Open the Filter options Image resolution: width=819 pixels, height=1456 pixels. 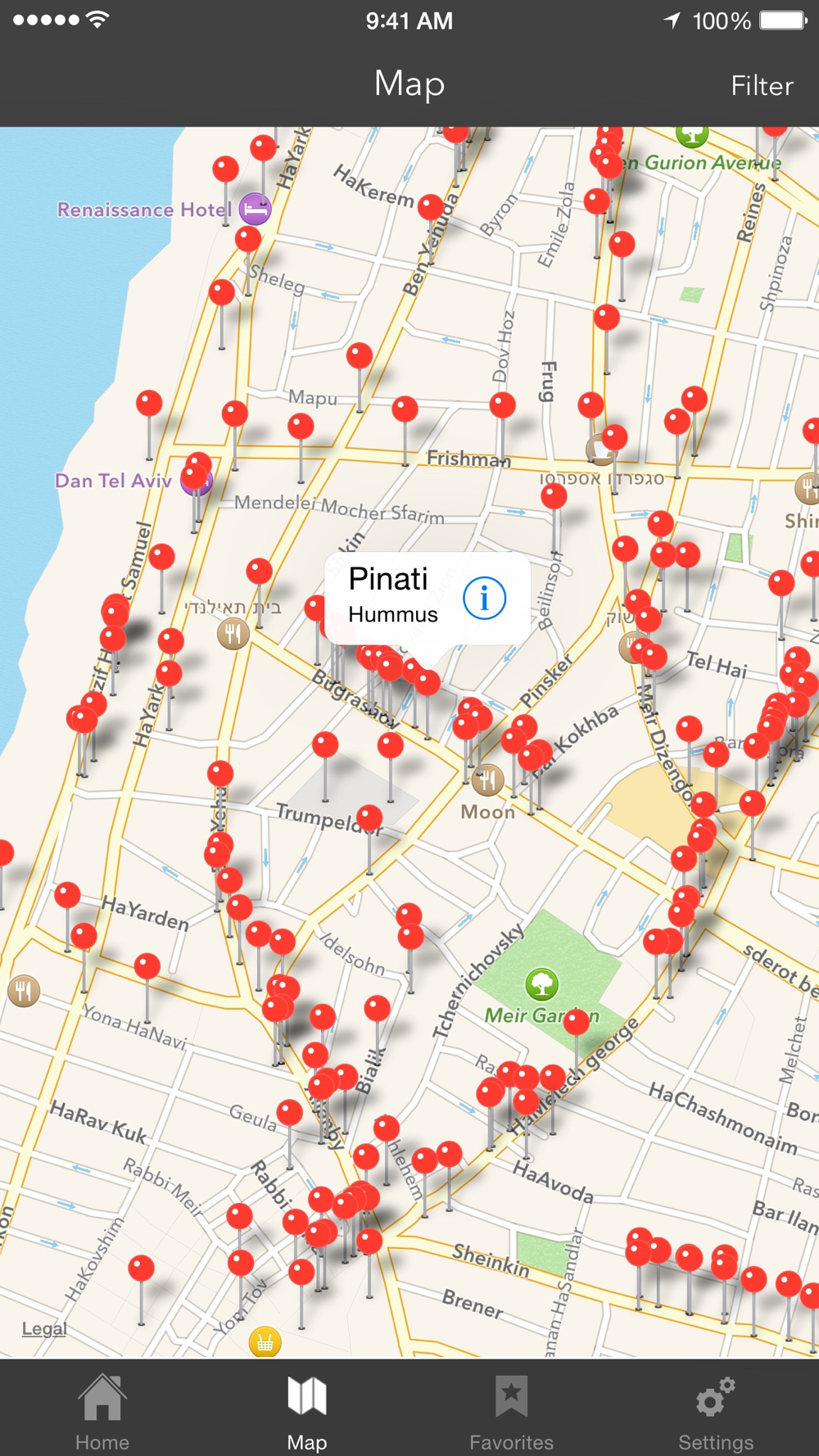[762, 85]
